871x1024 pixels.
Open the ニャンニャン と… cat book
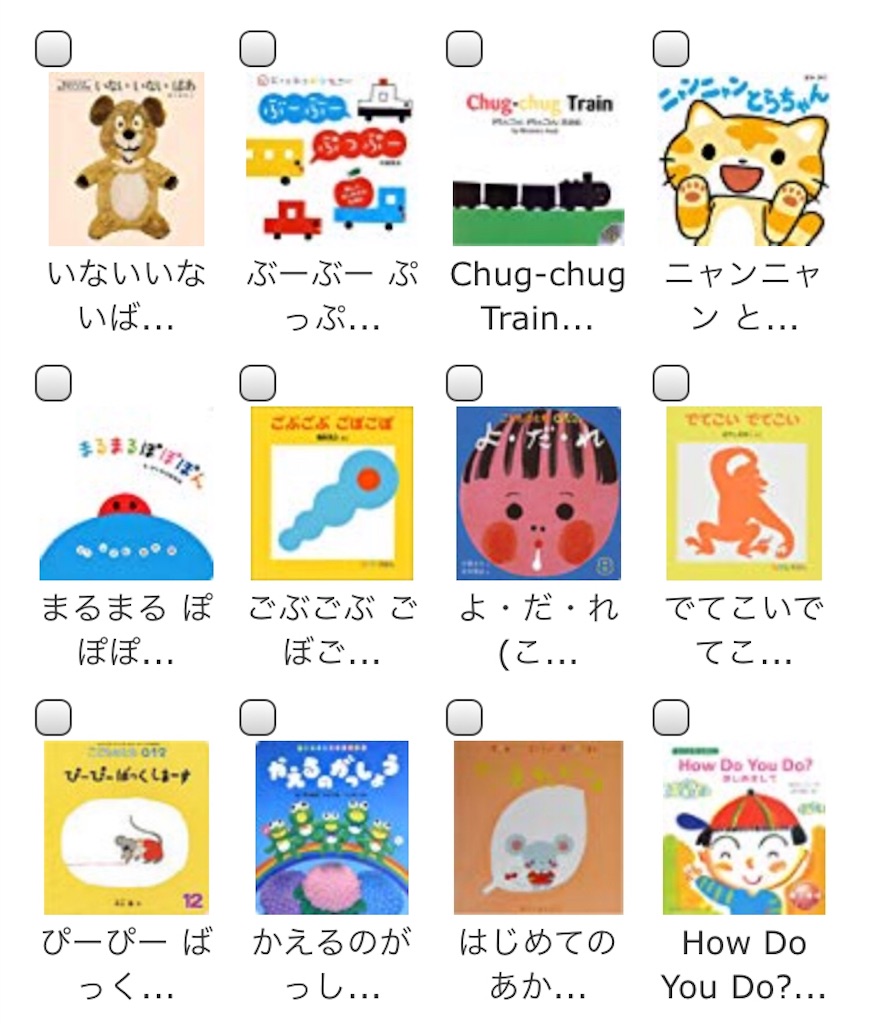(743, 159)
